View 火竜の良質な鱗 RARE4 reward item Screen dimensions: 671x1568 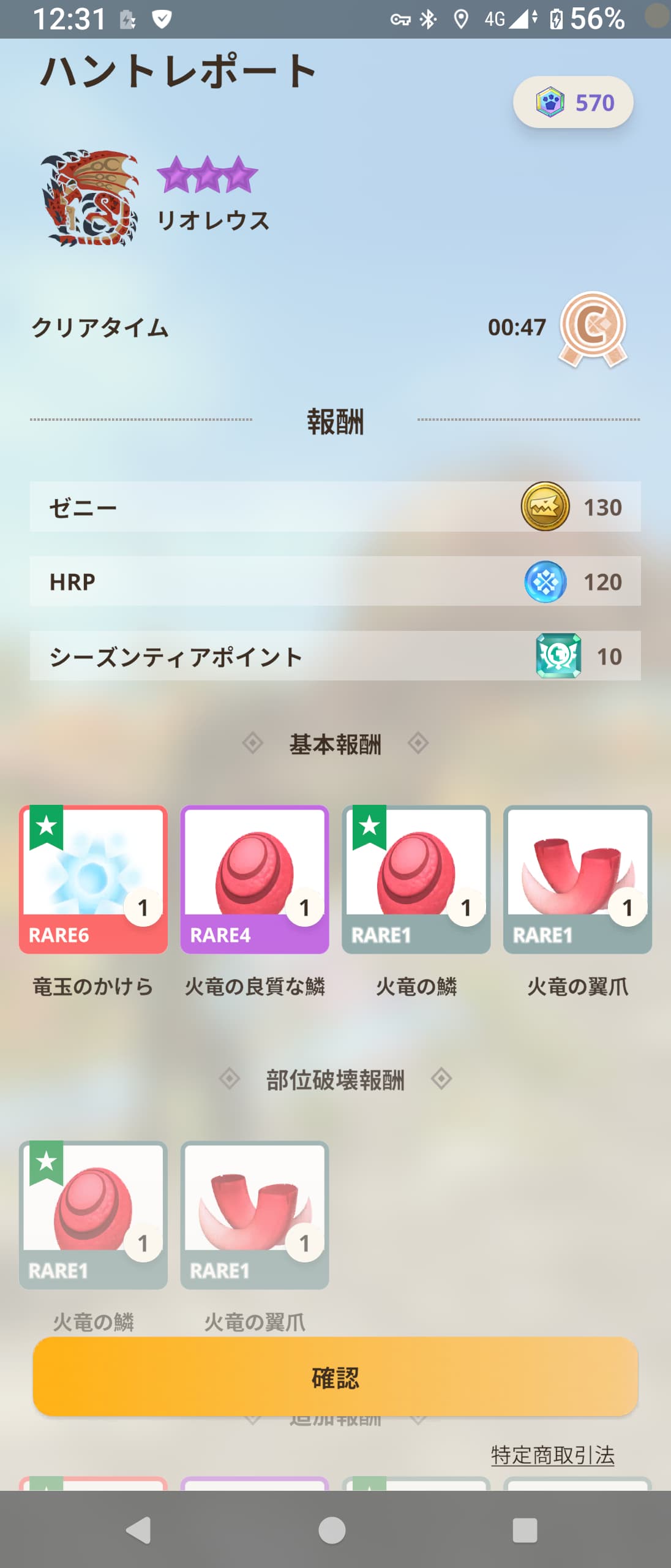point(255,879)
